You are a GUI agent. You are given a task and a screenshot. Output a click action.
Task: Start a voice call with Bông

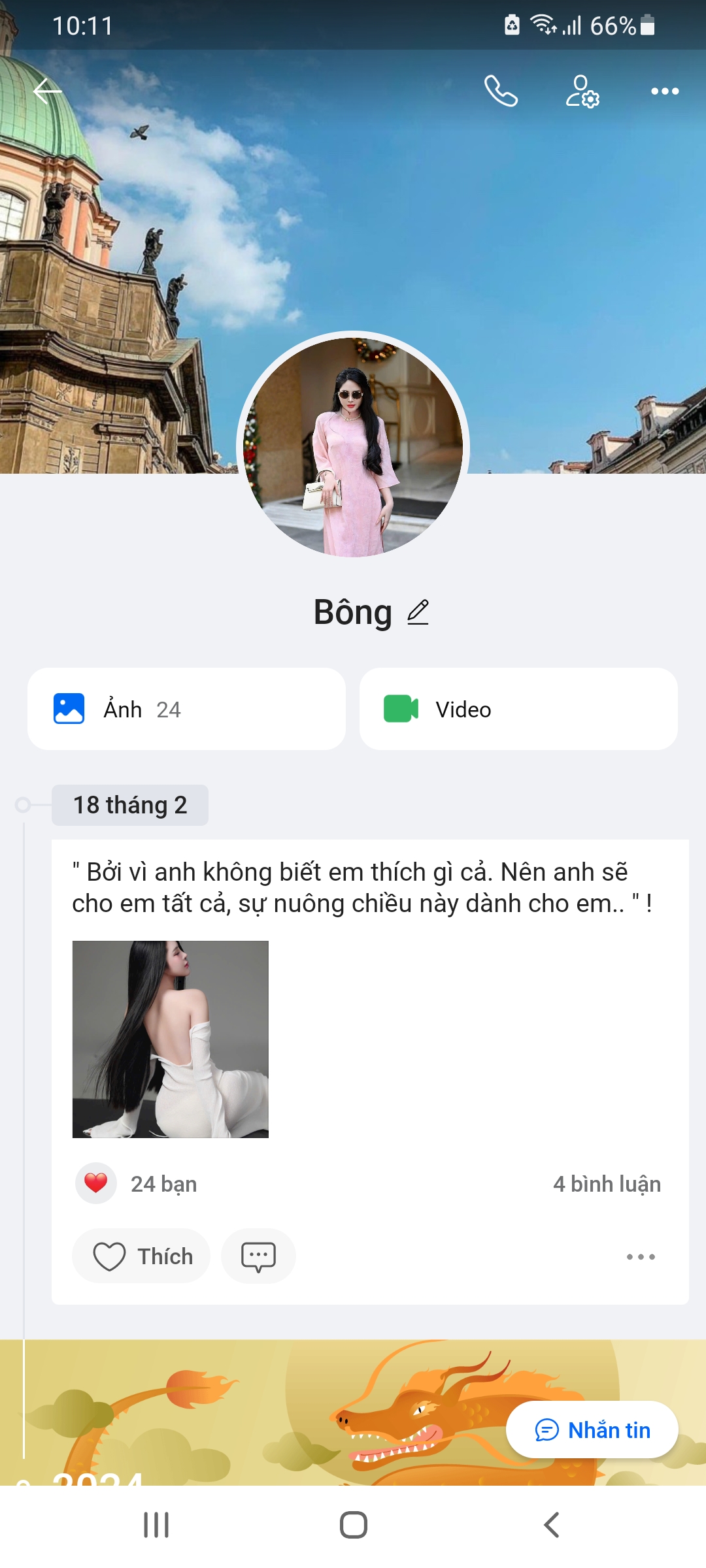(x=501, y=91)
